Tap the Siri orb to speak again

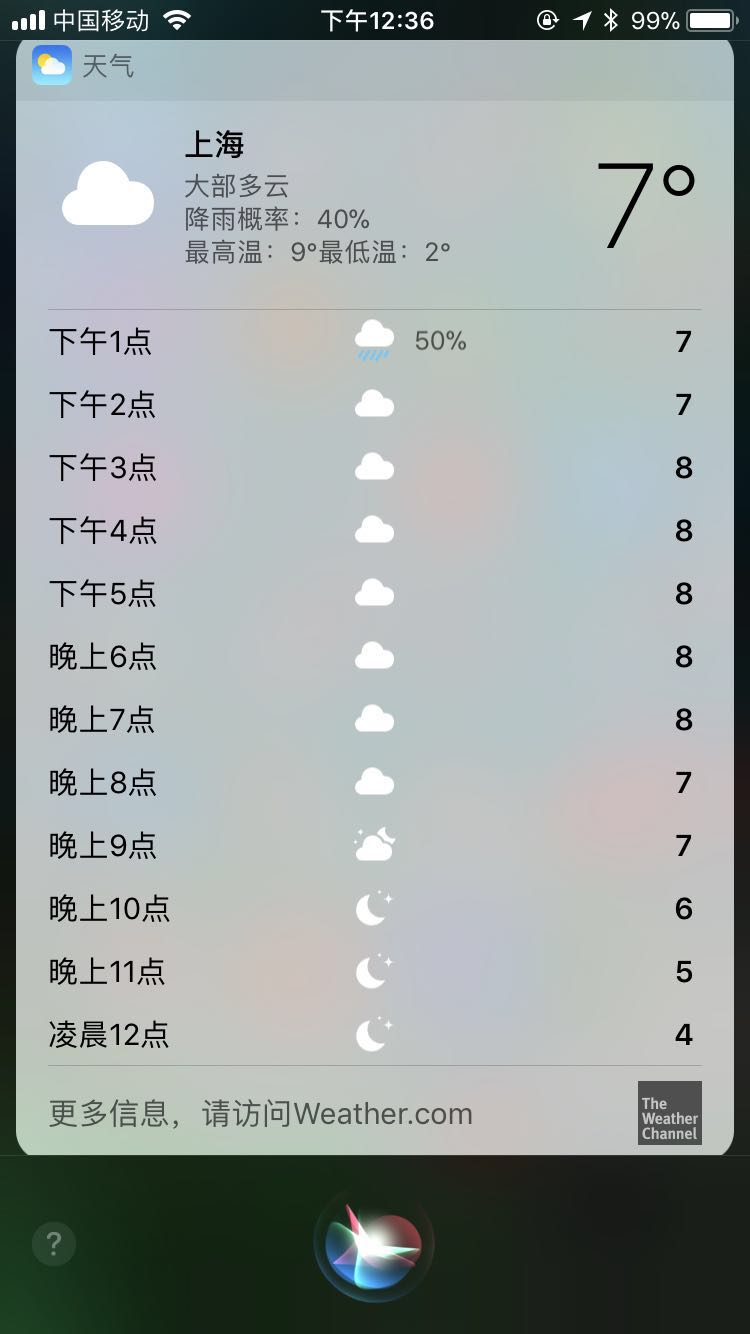coord(374,1244)
